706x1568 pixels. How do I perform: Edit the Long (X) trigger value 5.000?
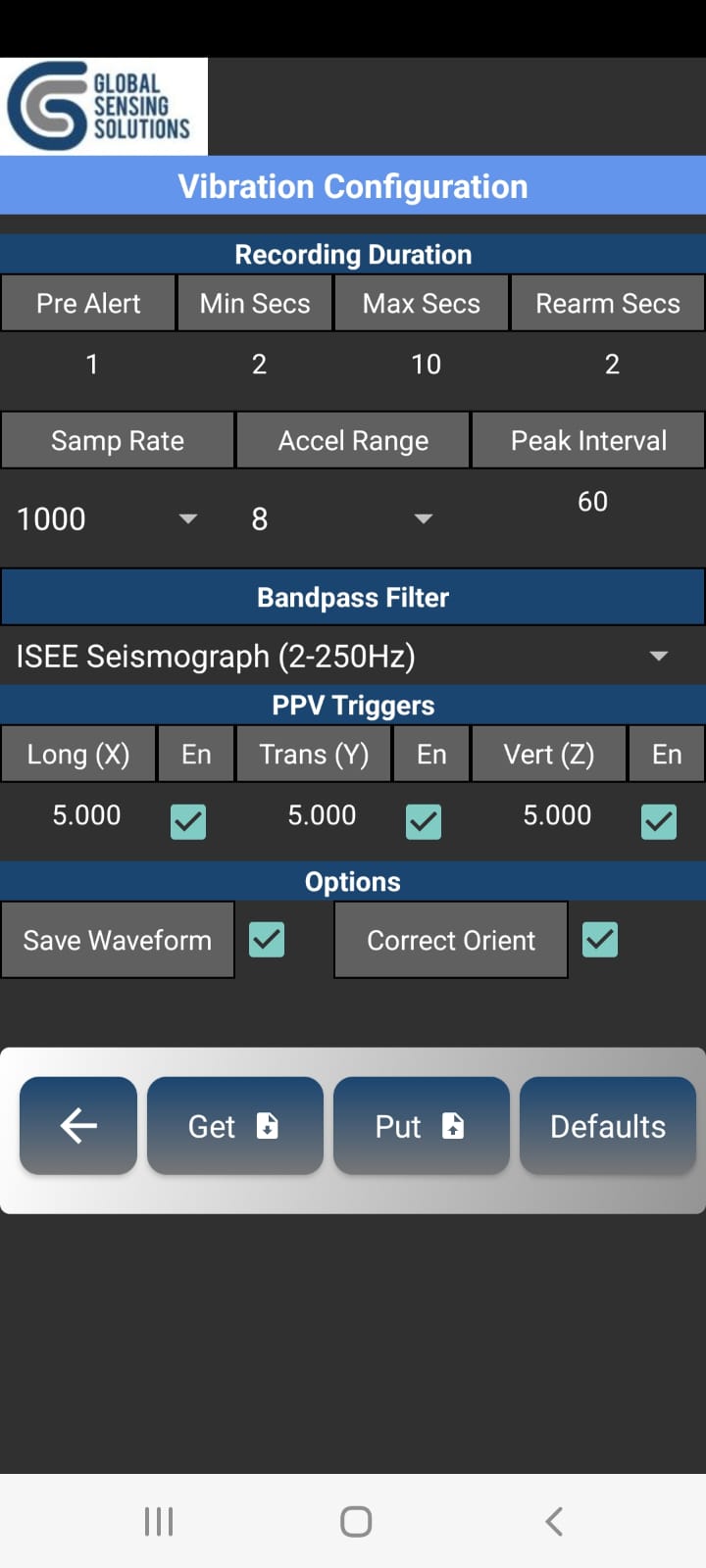pos(86,815)
